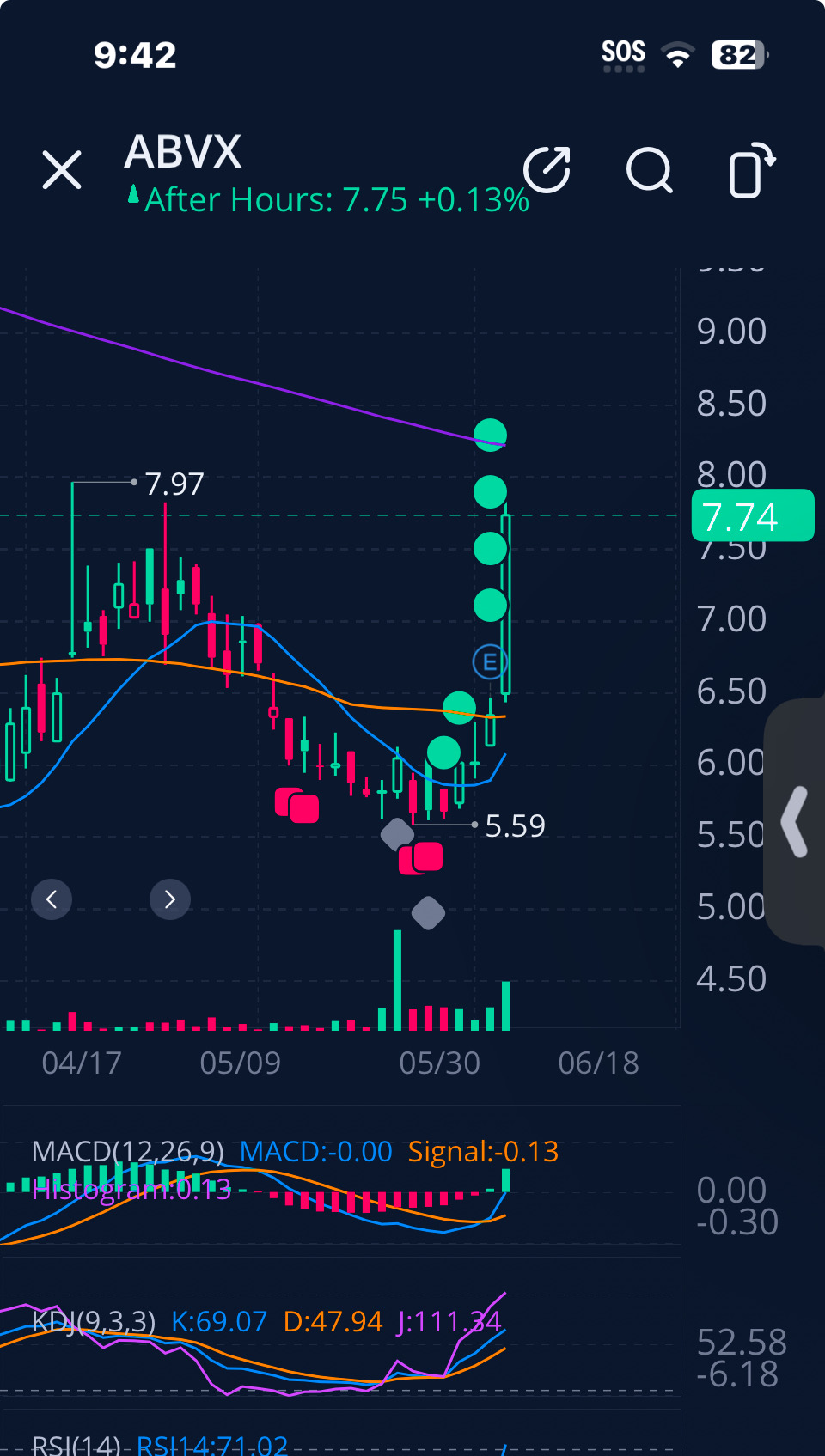Close the ABVX chart view
Screen dimensions: 825x1456
[62, 169]
